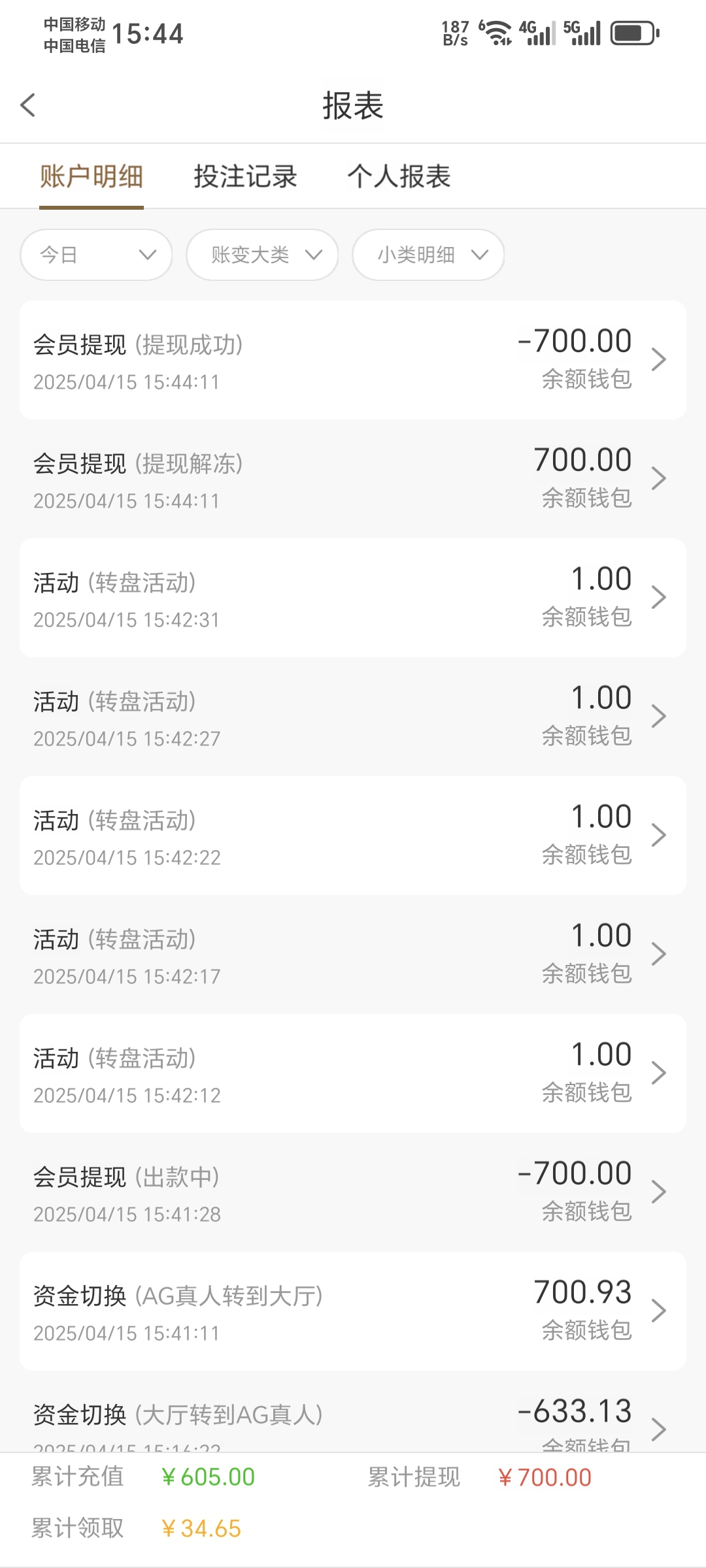Go back from the 报表 page

(28, 105)
